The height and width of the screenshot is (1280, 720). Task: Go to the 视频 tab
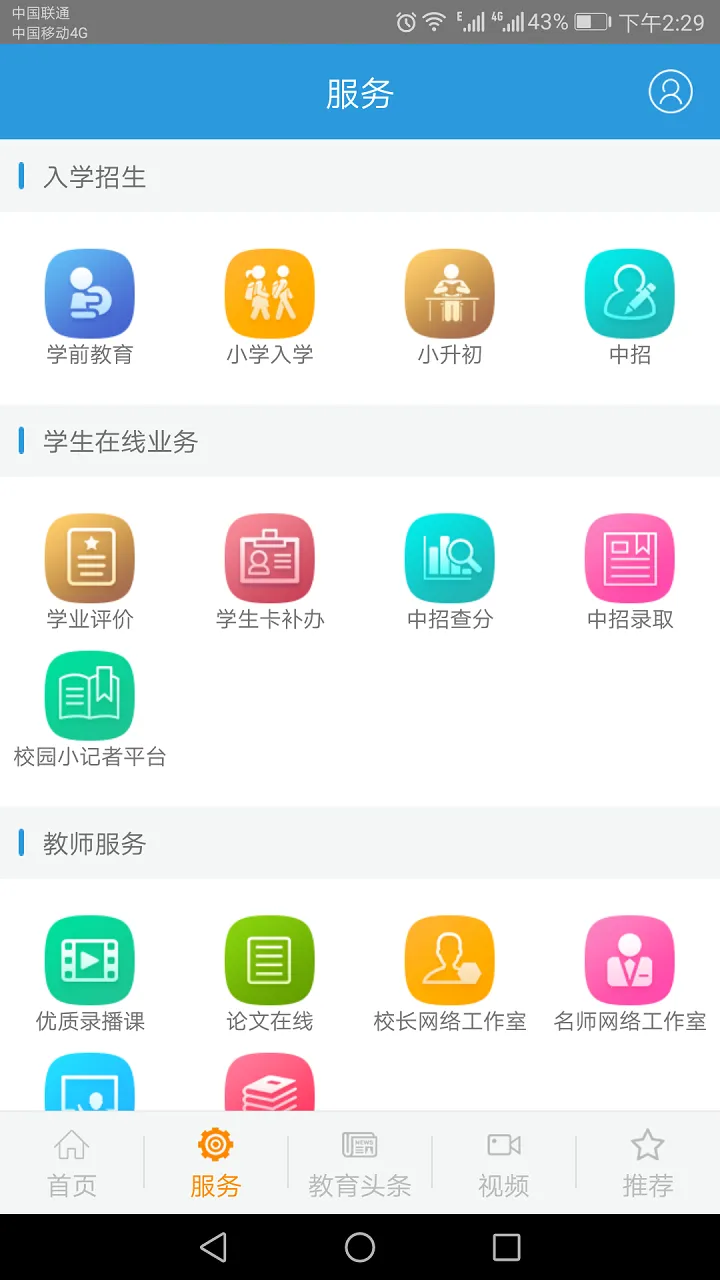504,1162
